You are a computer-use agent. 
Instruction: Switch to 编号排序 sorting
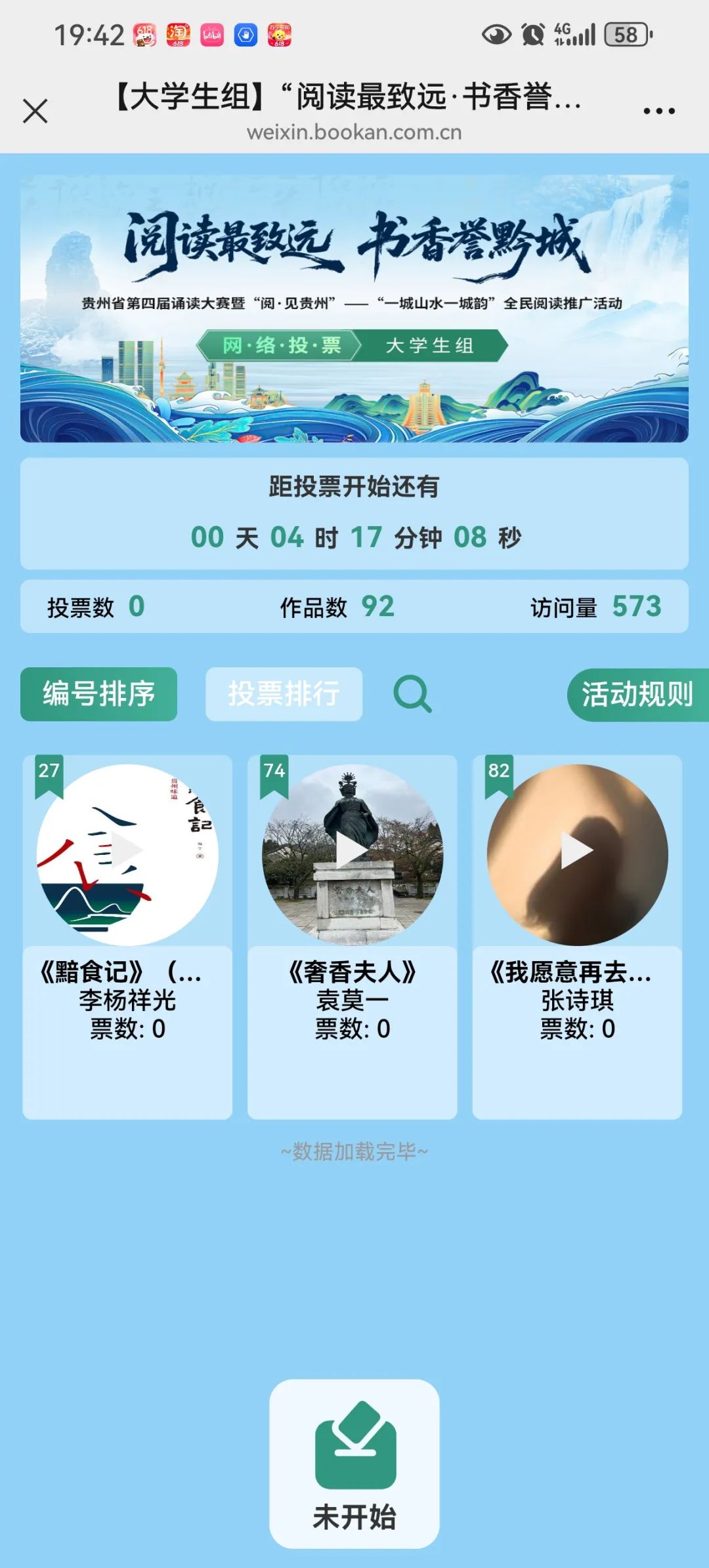(98, 694)
